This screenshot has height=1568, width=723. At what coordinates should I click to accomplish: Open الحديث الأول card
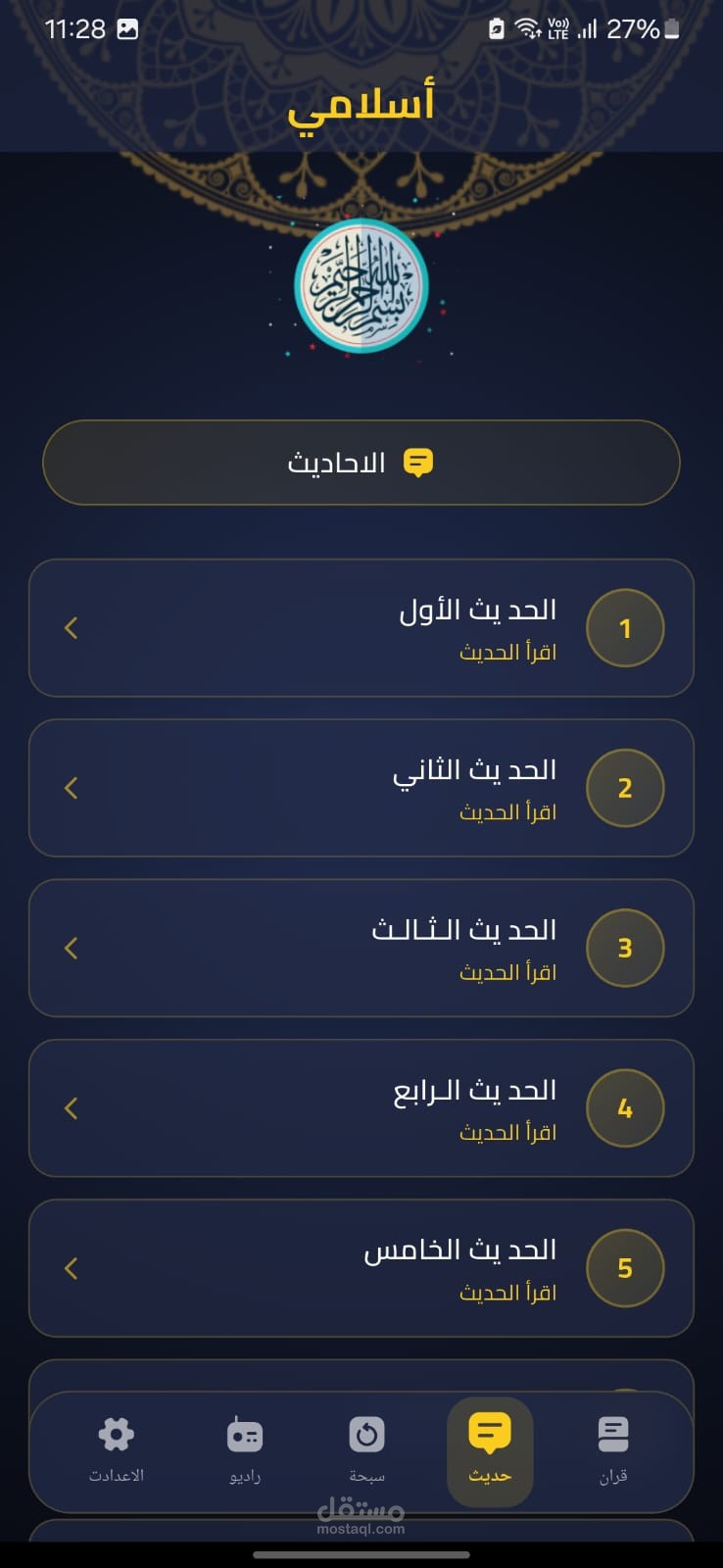pos(361,628)
